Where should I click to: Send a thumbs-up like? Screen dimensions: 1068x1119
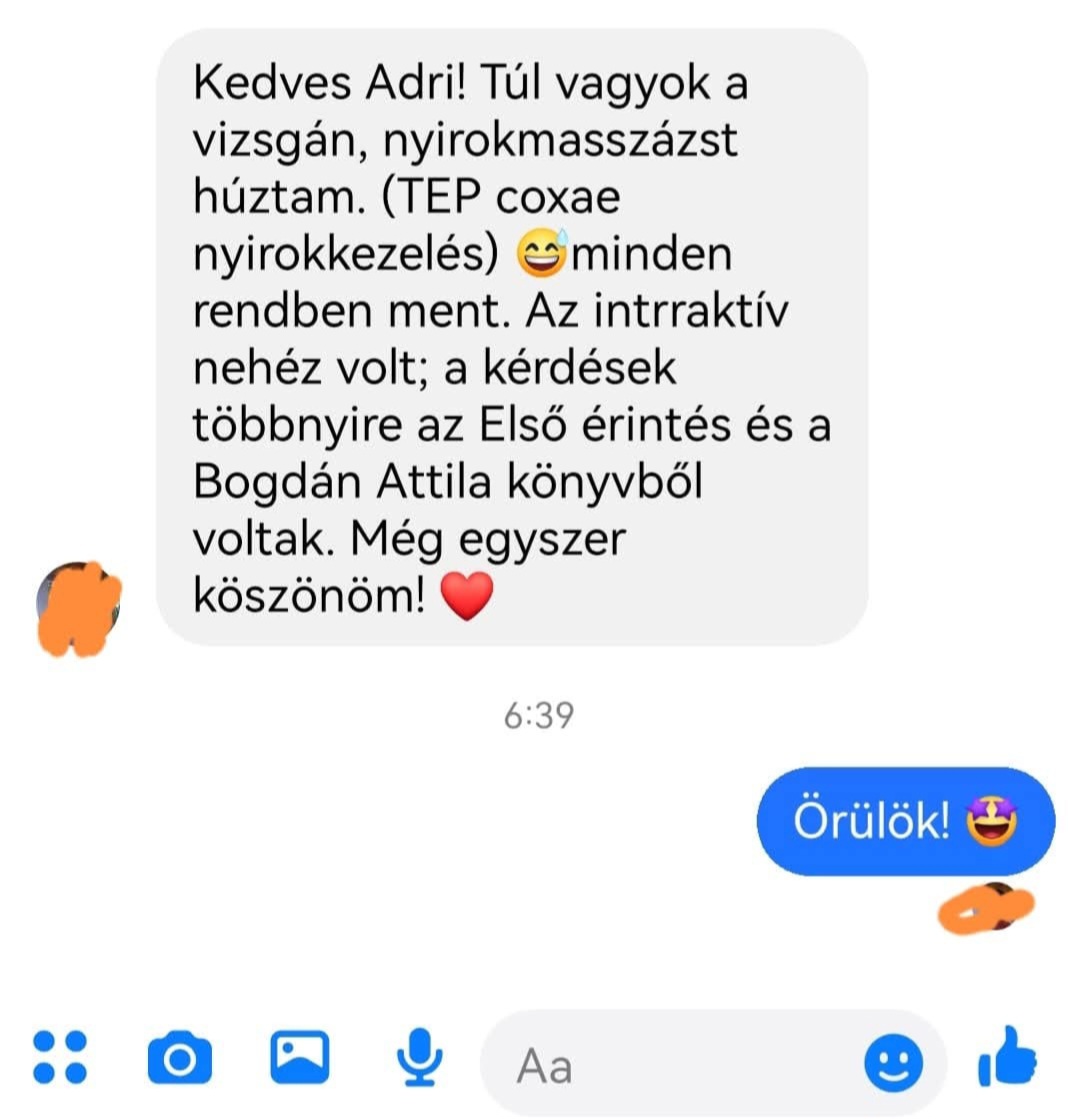[x=1006, y=1058]
